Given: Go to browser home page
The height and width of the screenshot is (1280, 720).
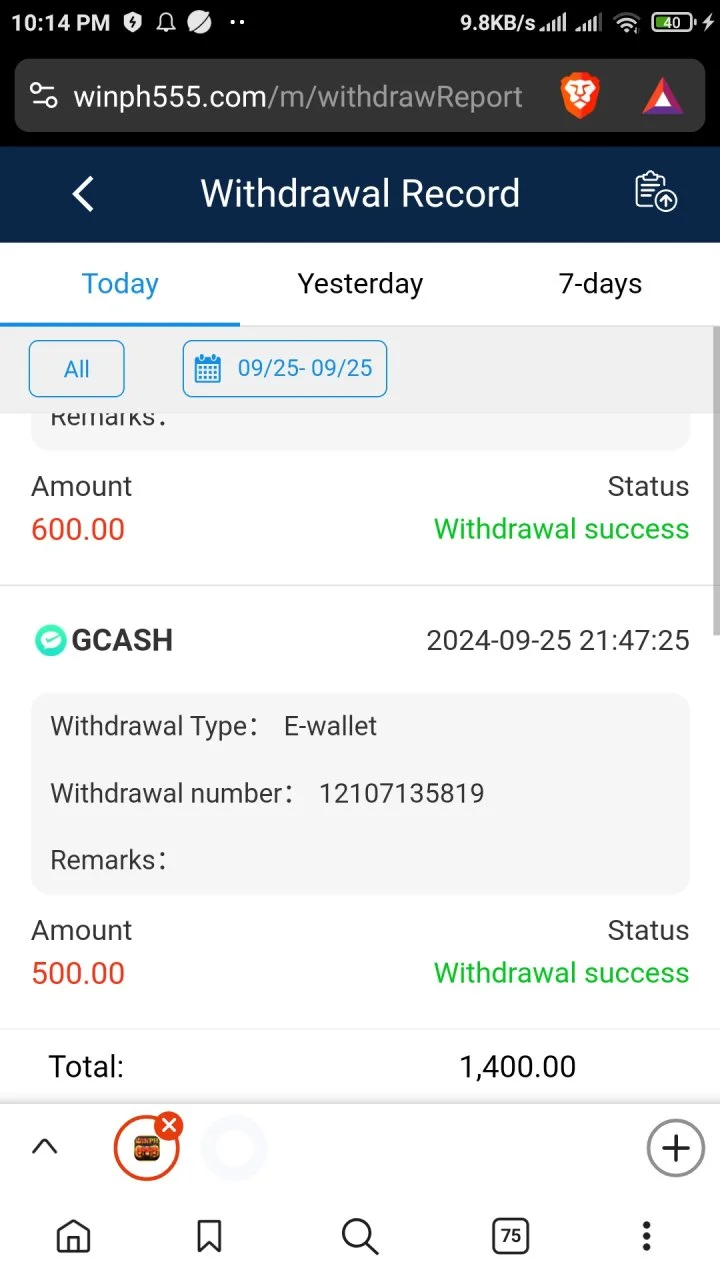Looking at the screenshot, I should pyautogui.click(x=73, y=1236).
